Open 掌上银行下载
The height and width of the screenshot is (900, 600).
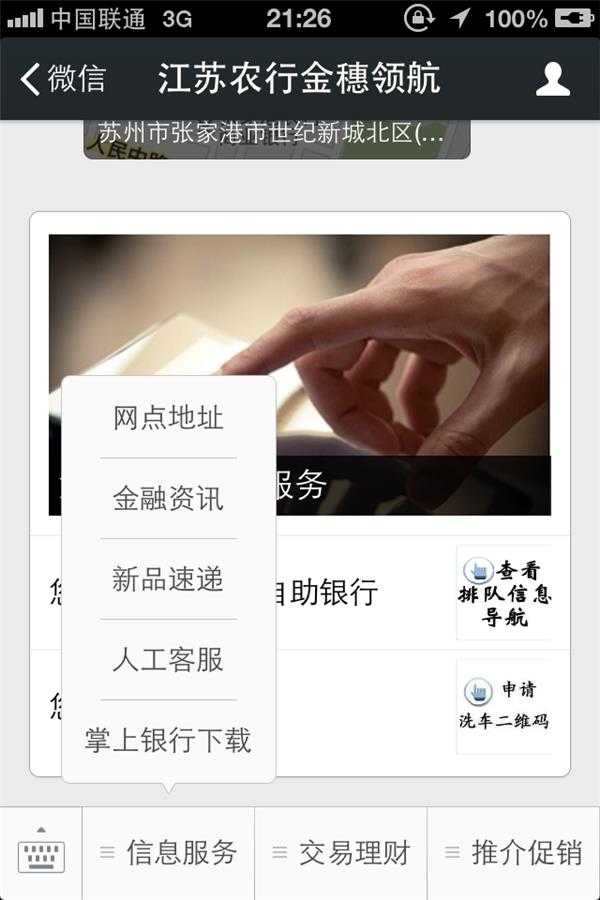click(168, 741)
